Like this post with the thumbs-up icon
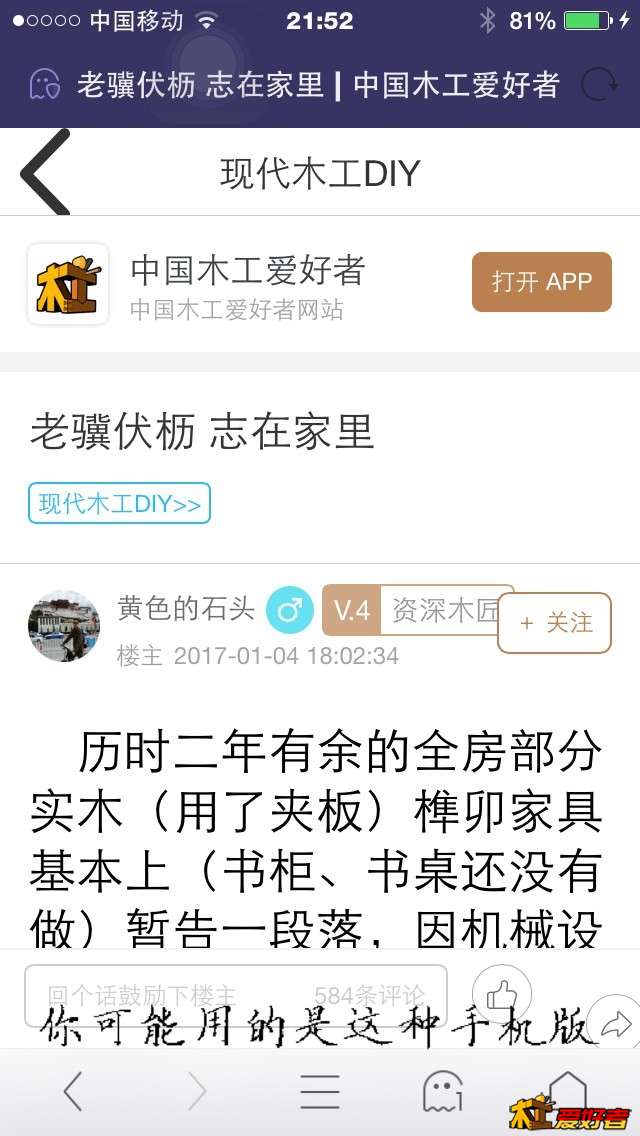Screen dimensions: 640x1136 point(501,995)
